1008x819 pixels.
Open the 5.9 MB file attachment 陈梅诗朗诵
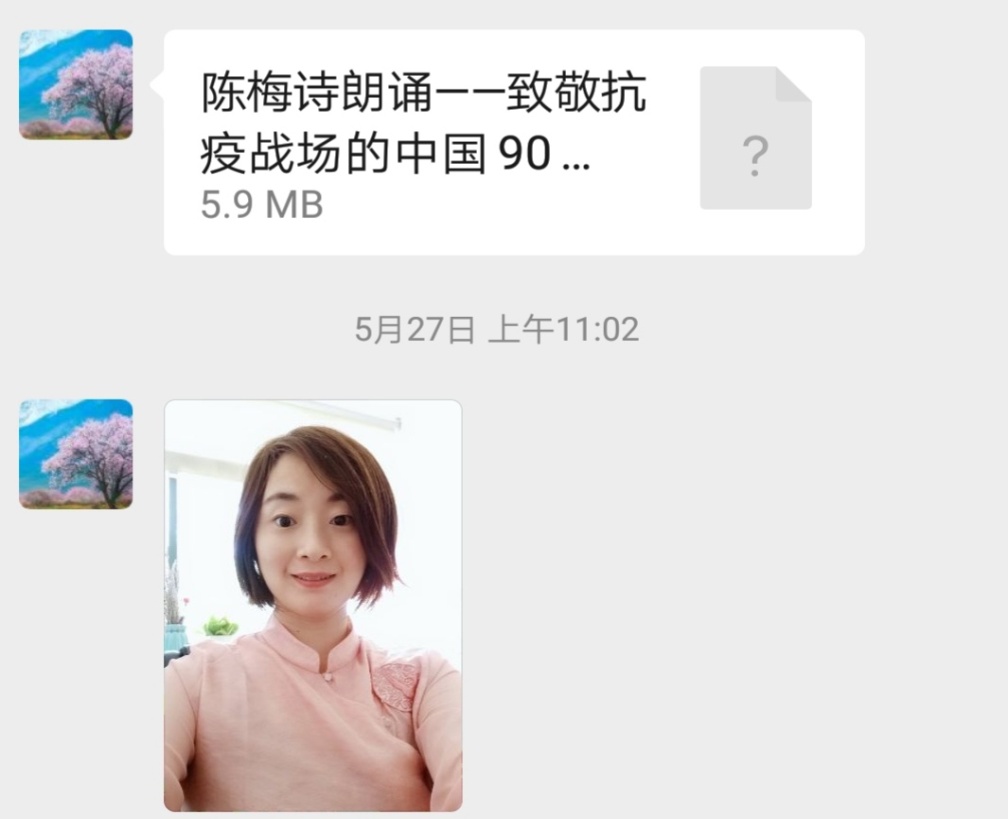point(513,142)
